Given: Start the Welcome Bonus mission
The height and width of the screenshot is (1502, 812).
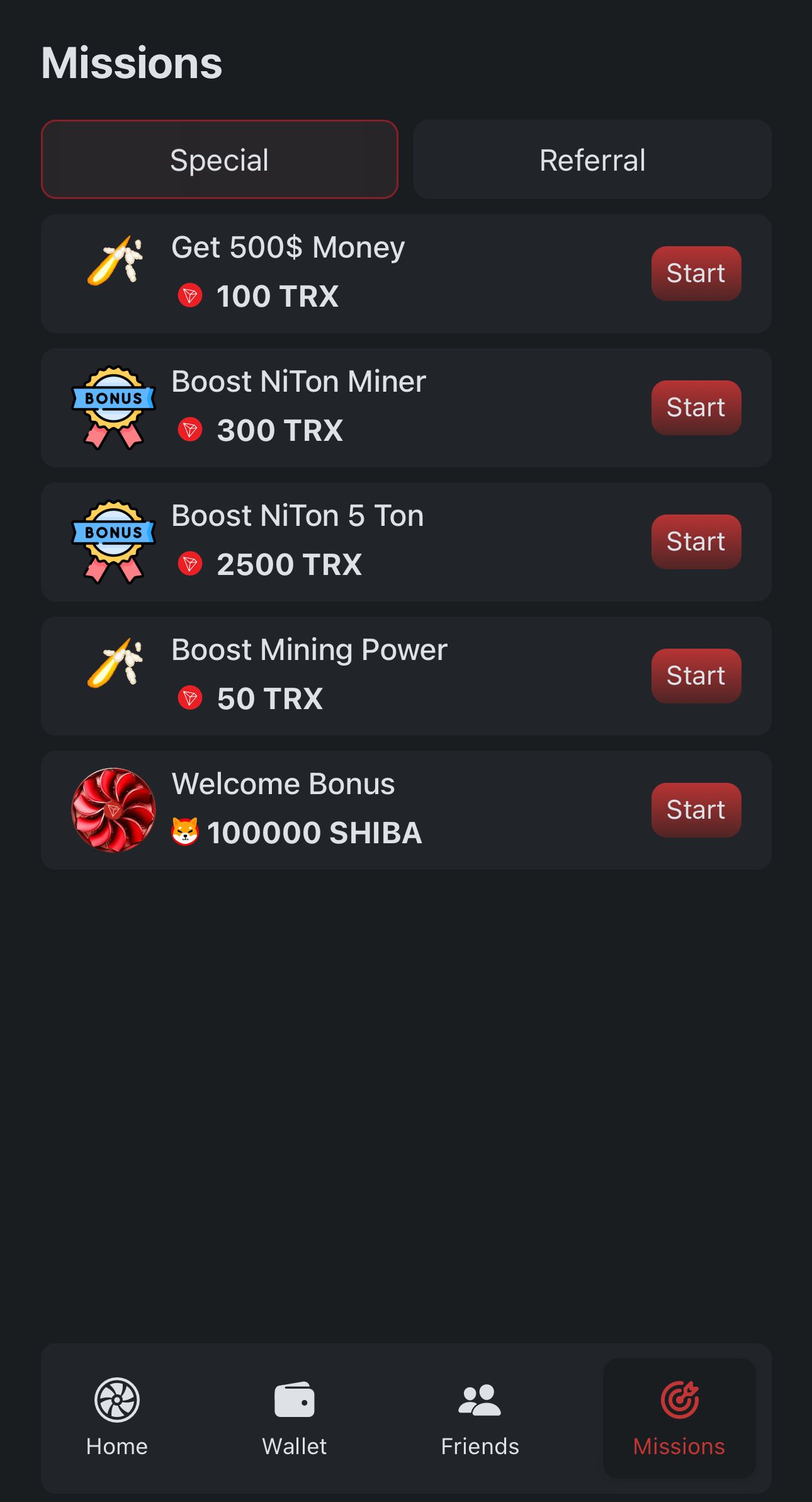Looking at the screenshot, I should (695, 810).
